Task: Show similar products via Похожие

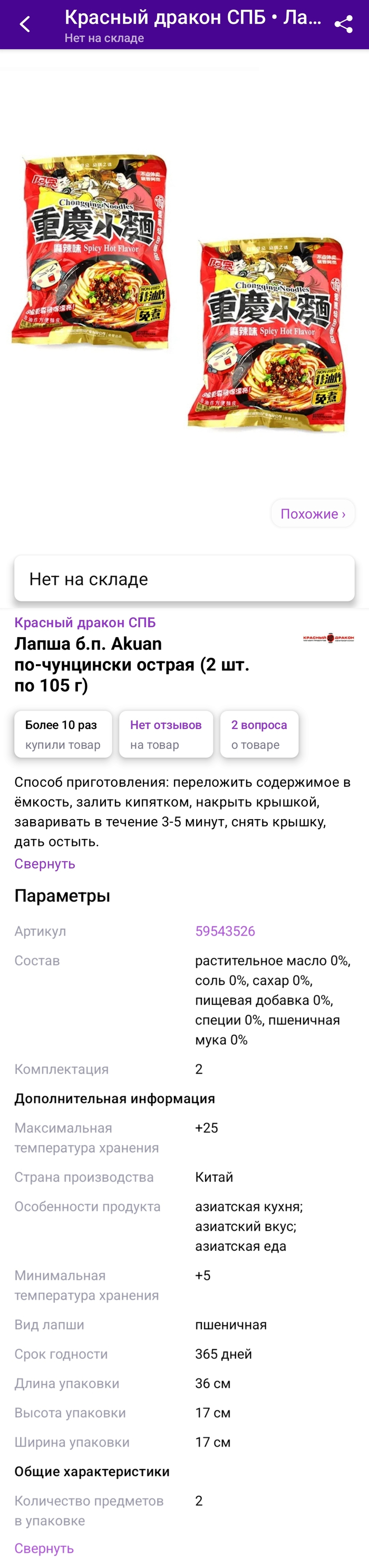Action: pyautogui.click(x=313, y=514)
